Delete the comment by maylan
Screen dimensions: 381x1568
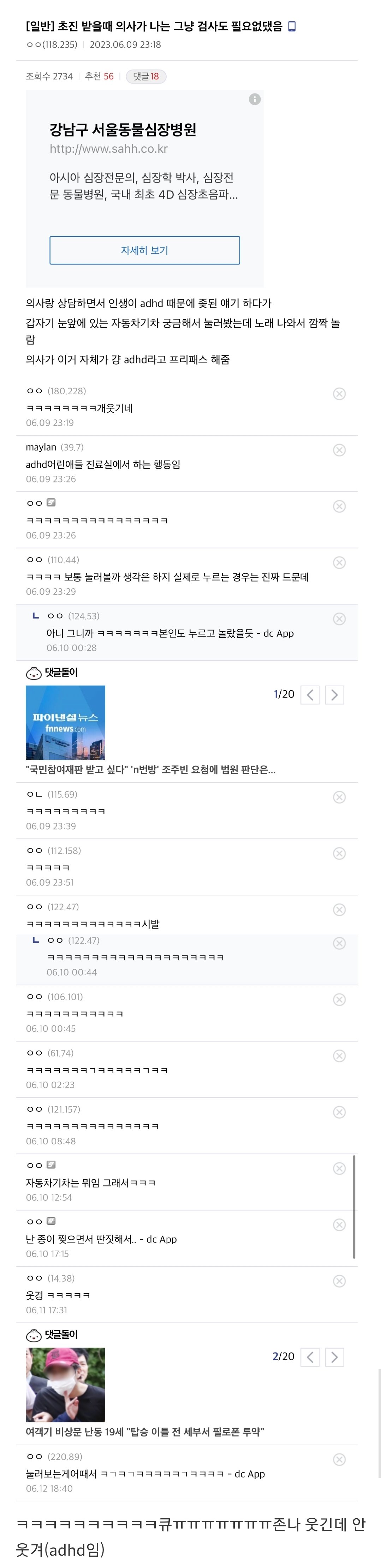click(x=340, y=450)
